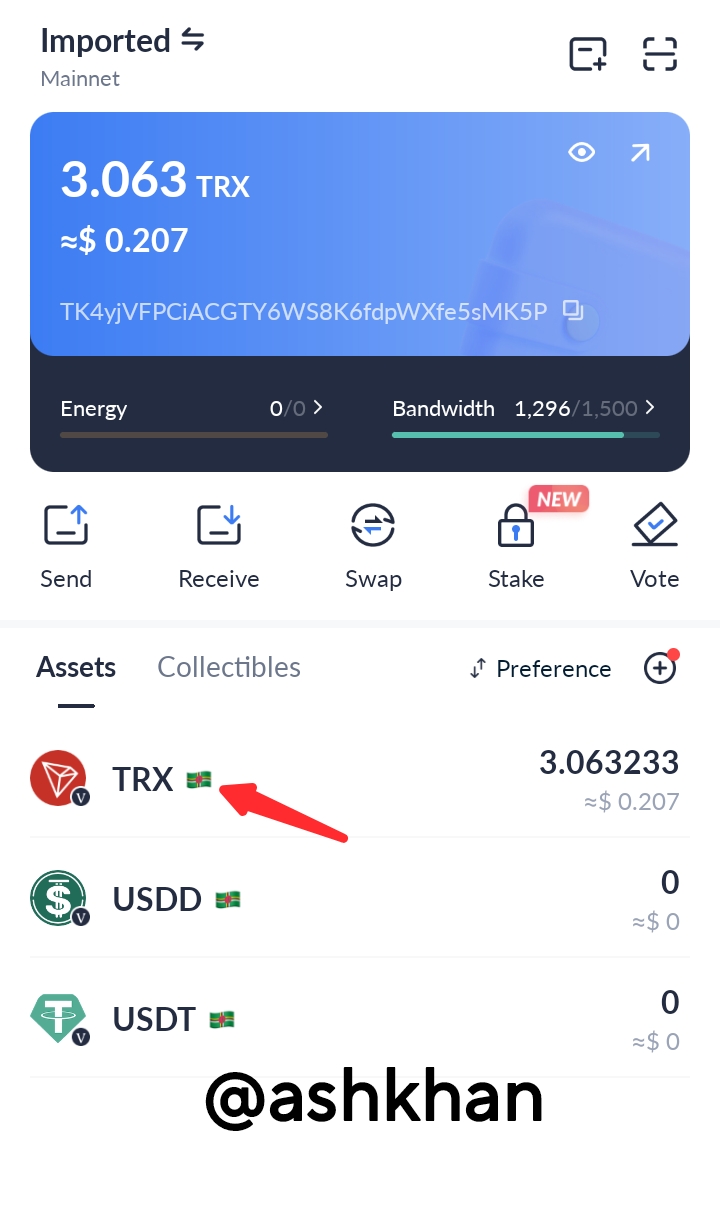The height and width of the screenshot is (1214, 720).
Task: Copy the wallet address
Action: tap(573, 310)
